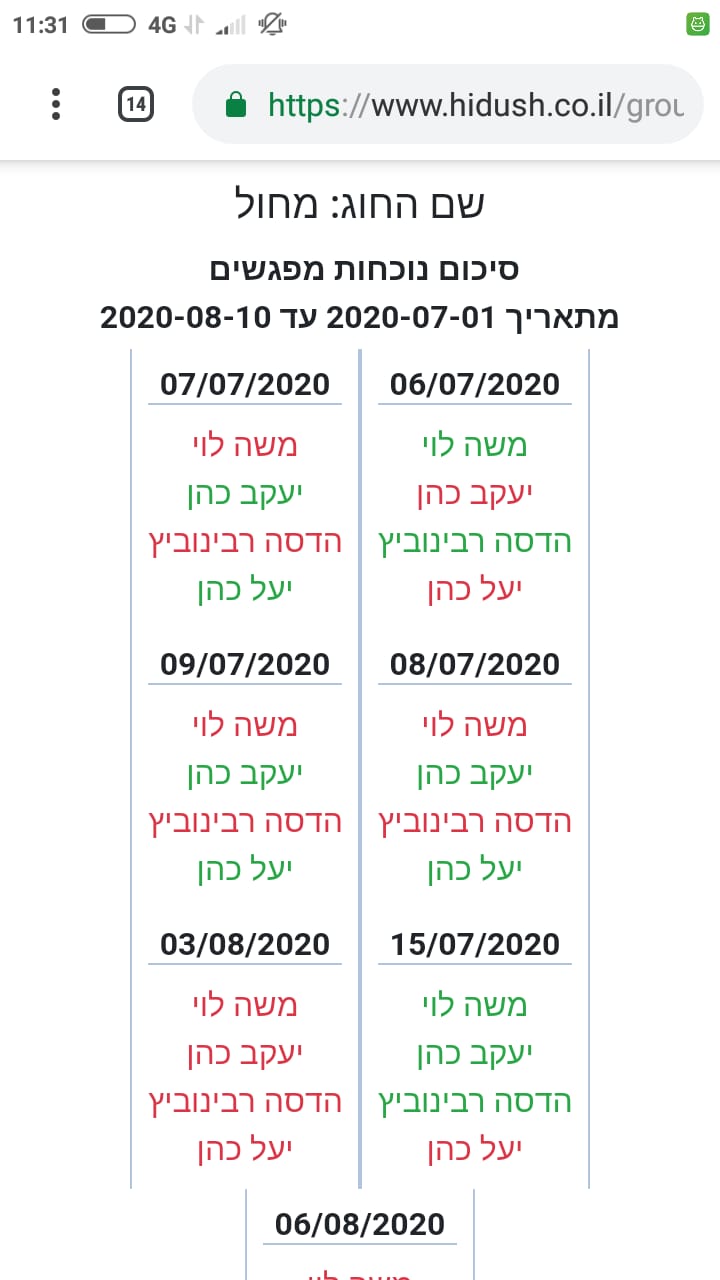The image size is (720, 1280).
Task: Open the browser overflow menu
Action: pyautogui.click(x=56, y=104)
